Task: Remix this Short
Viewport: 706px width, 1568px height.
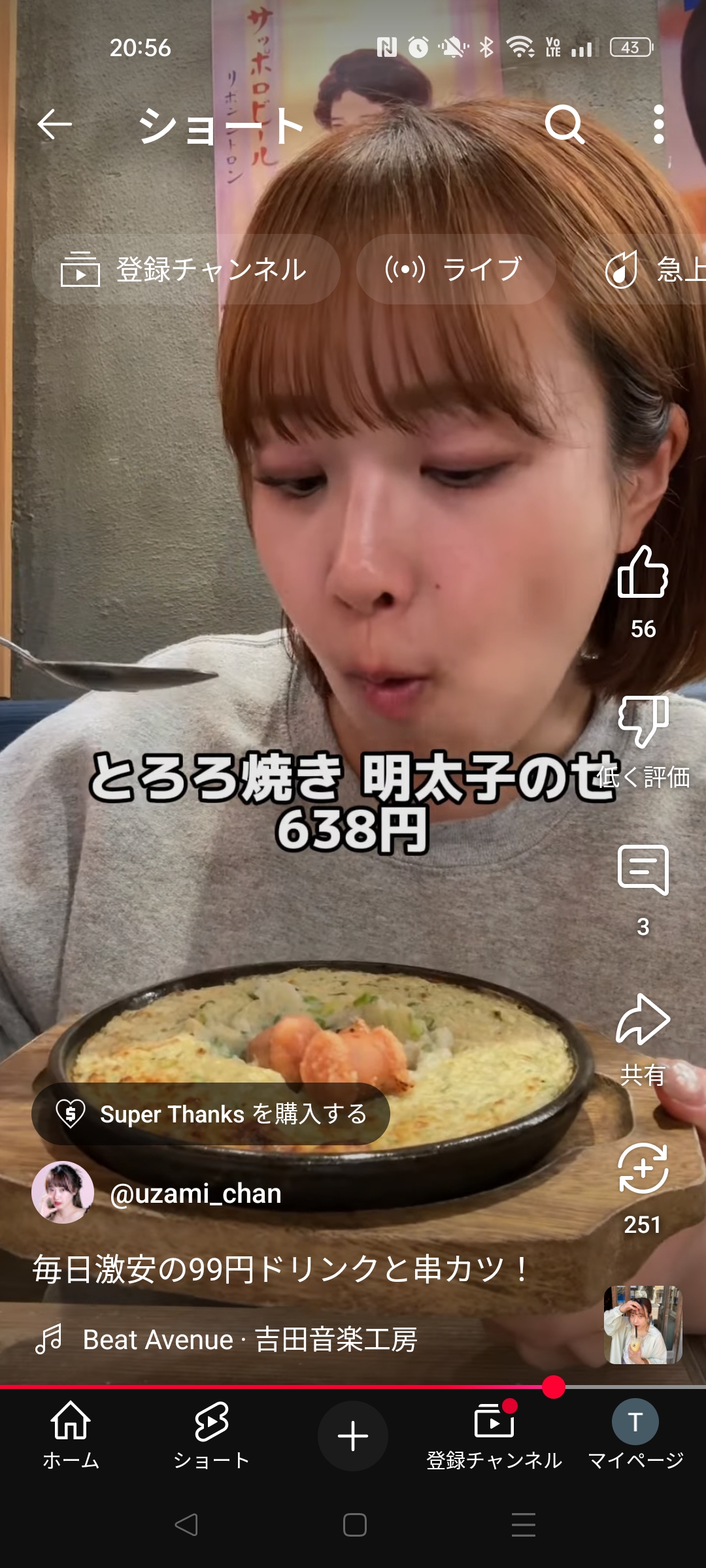Action: click(x=643, y=1169)
